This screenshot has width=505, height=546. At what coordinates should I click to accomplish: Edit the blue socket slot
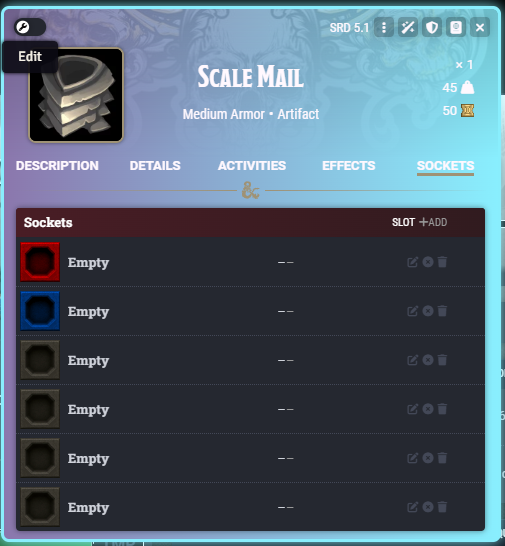click(x=412, y=311)
